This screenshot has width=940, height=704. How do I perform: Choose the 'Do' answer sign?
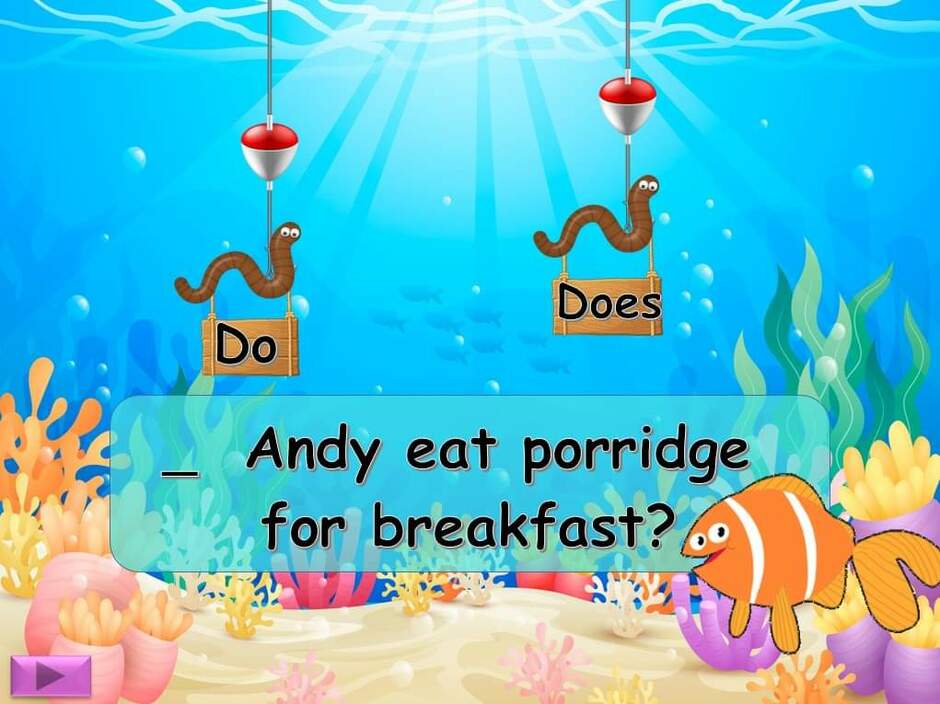tap(250, 346)
